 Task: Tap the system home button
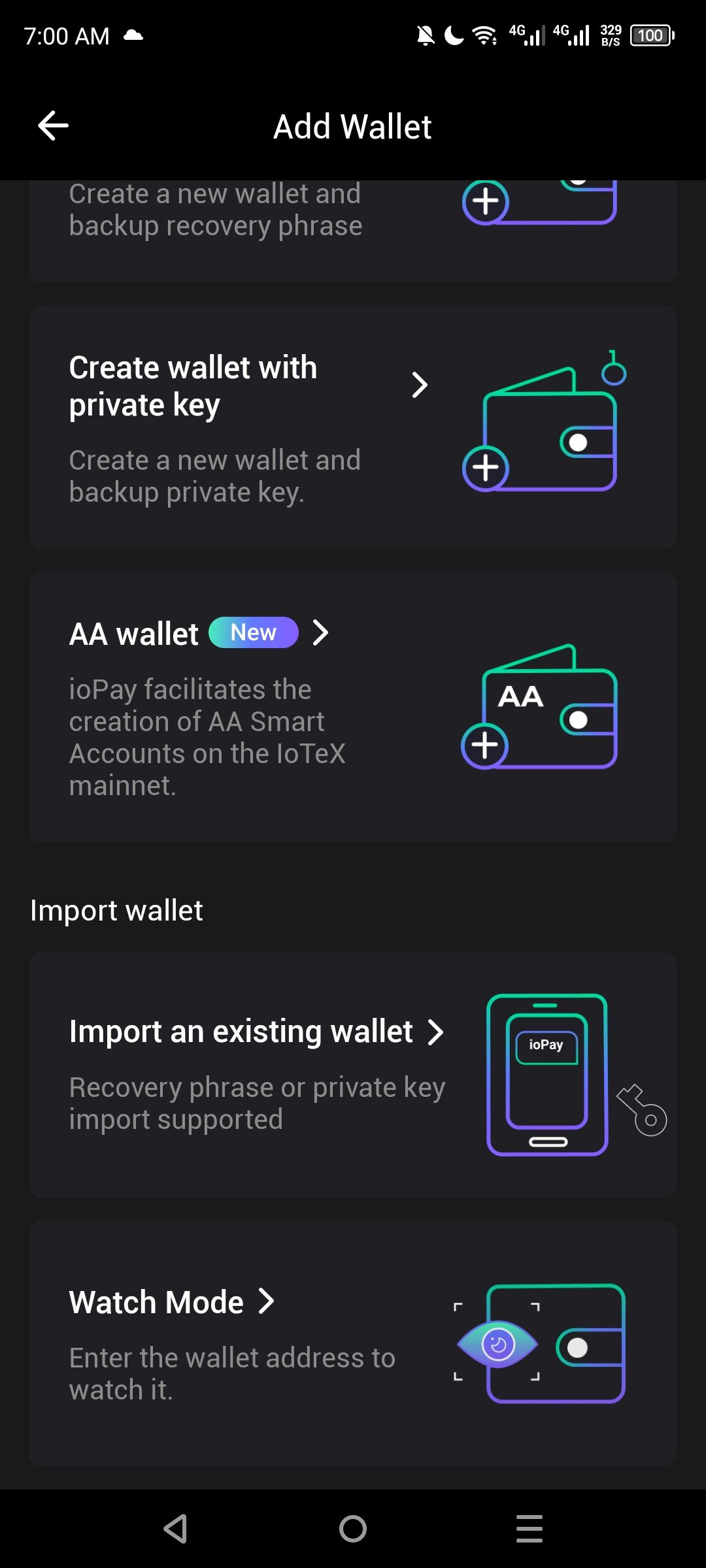coord(353,1529)
